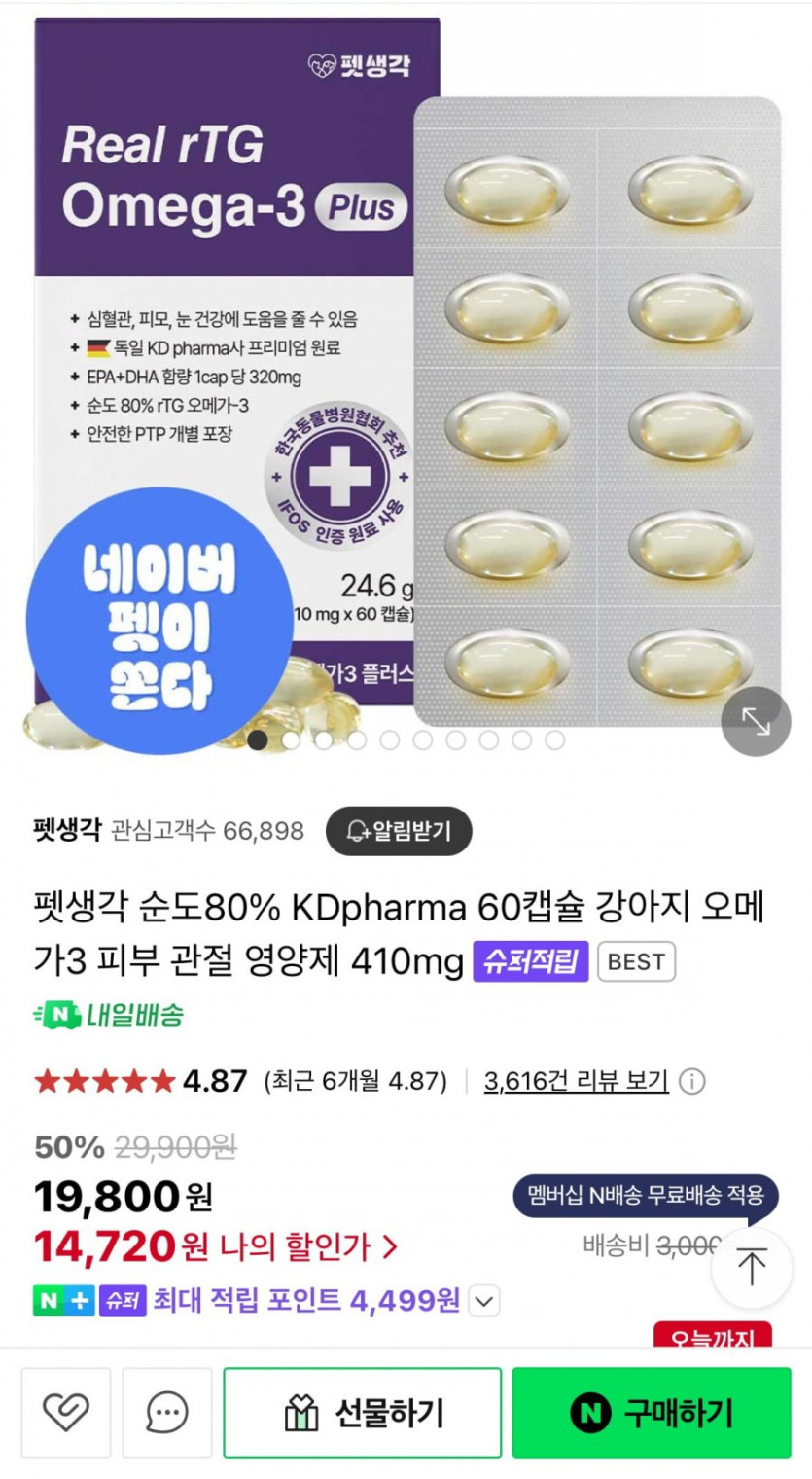Screen dimensions: 812x1479
Task: Tap 구매하기 to buy now
Action: 652,1412
